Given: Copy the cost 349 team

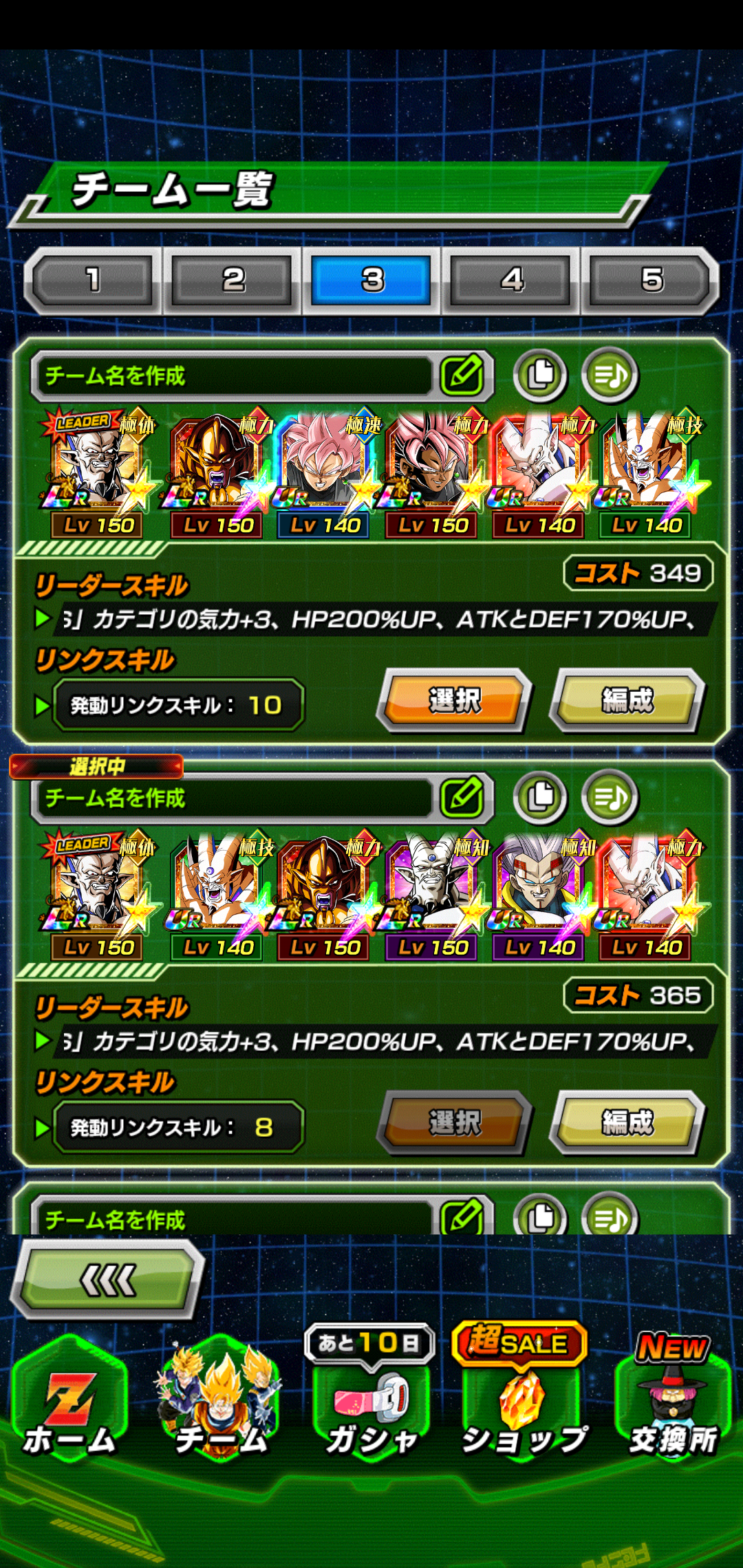Looking at the screenshot, I should point(540,375).
